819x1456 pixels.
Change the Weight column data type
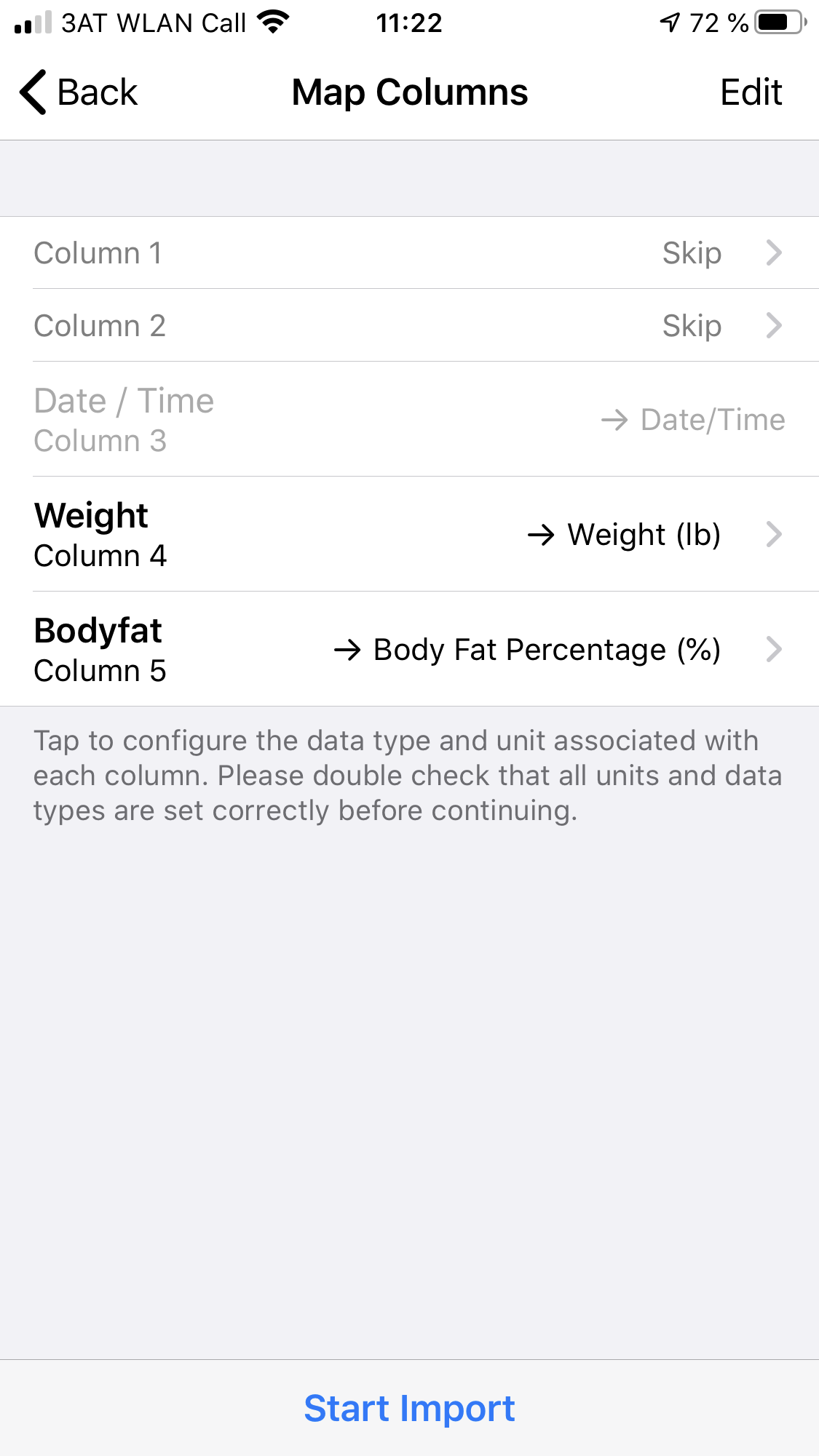coord(409,535)
